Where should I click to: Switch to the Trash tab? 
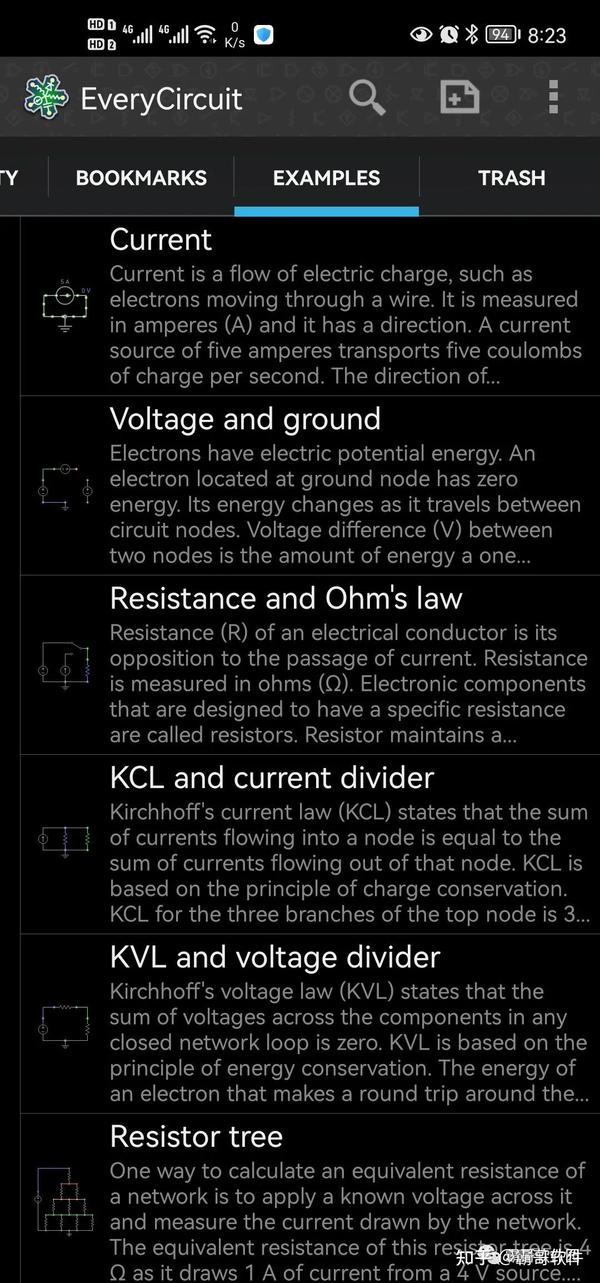(x=511, y=178)
